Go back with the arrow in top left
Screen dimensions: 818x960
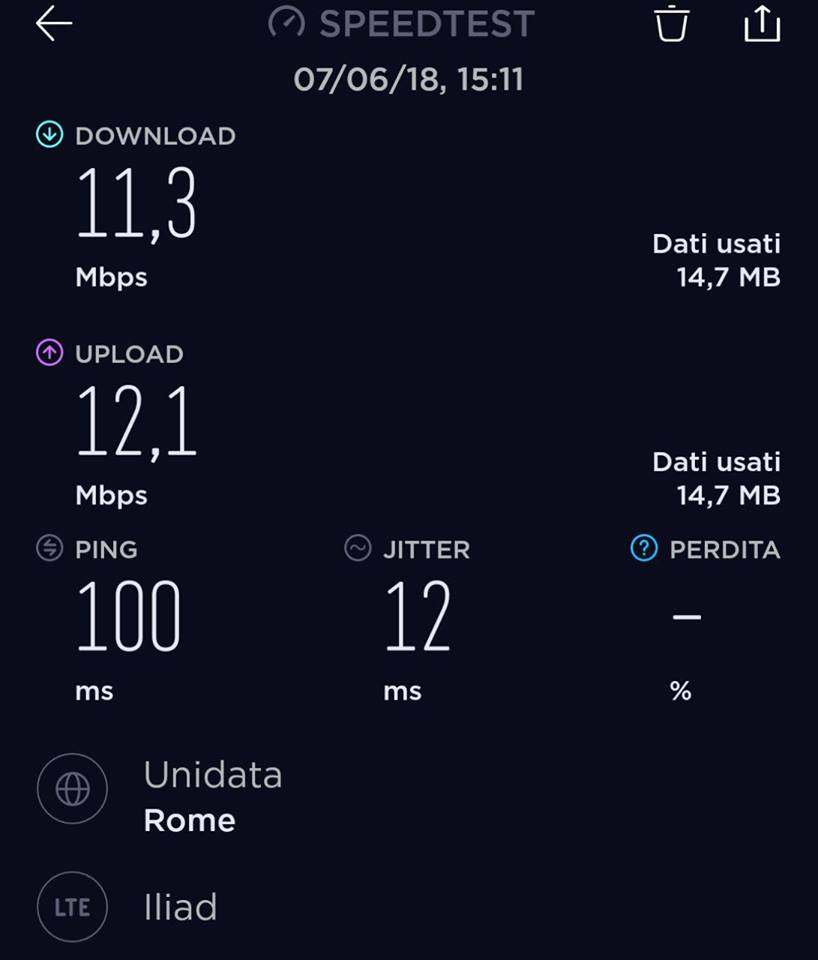coord(52,24)
